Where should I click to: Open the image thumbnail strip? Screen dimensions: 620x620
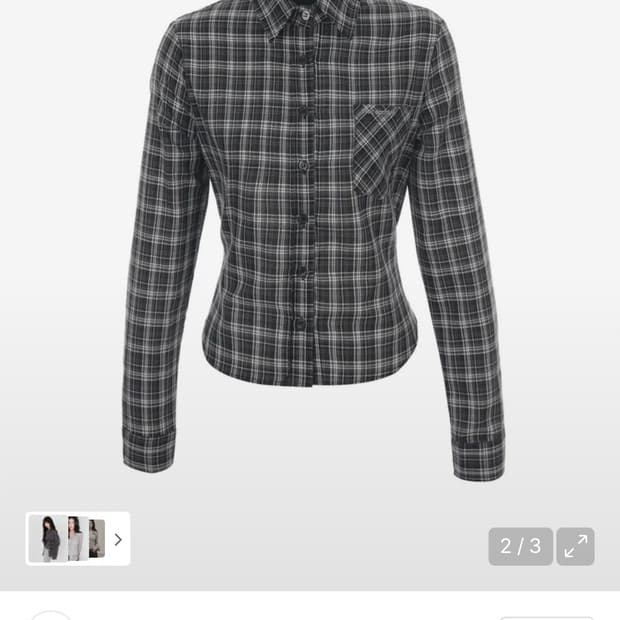[x=67, y=539]
